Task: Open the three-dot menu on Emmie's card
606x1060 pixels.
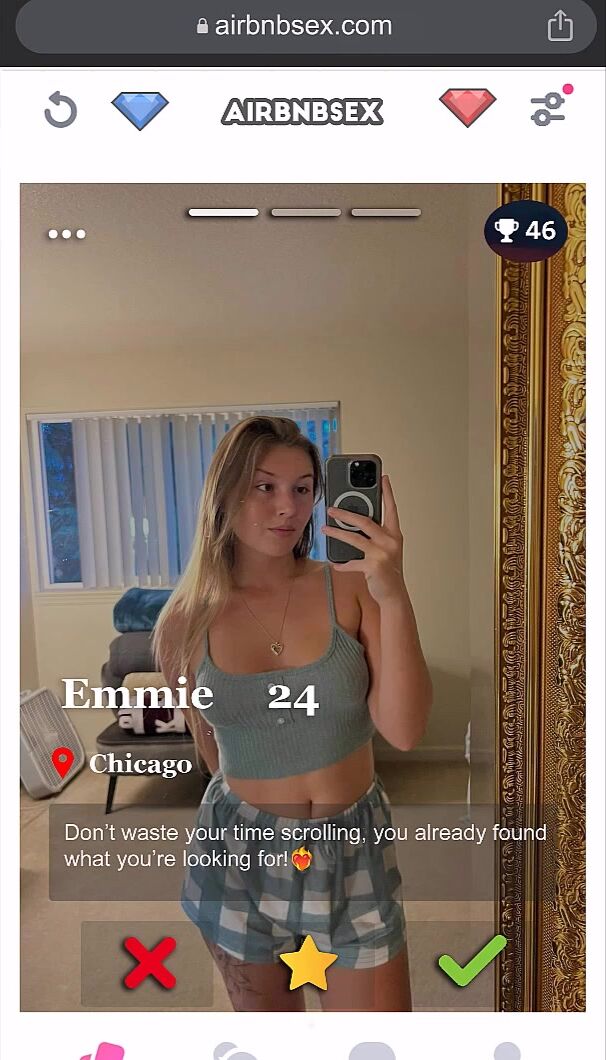Action: pyautogui.click(x=67, y=234)
